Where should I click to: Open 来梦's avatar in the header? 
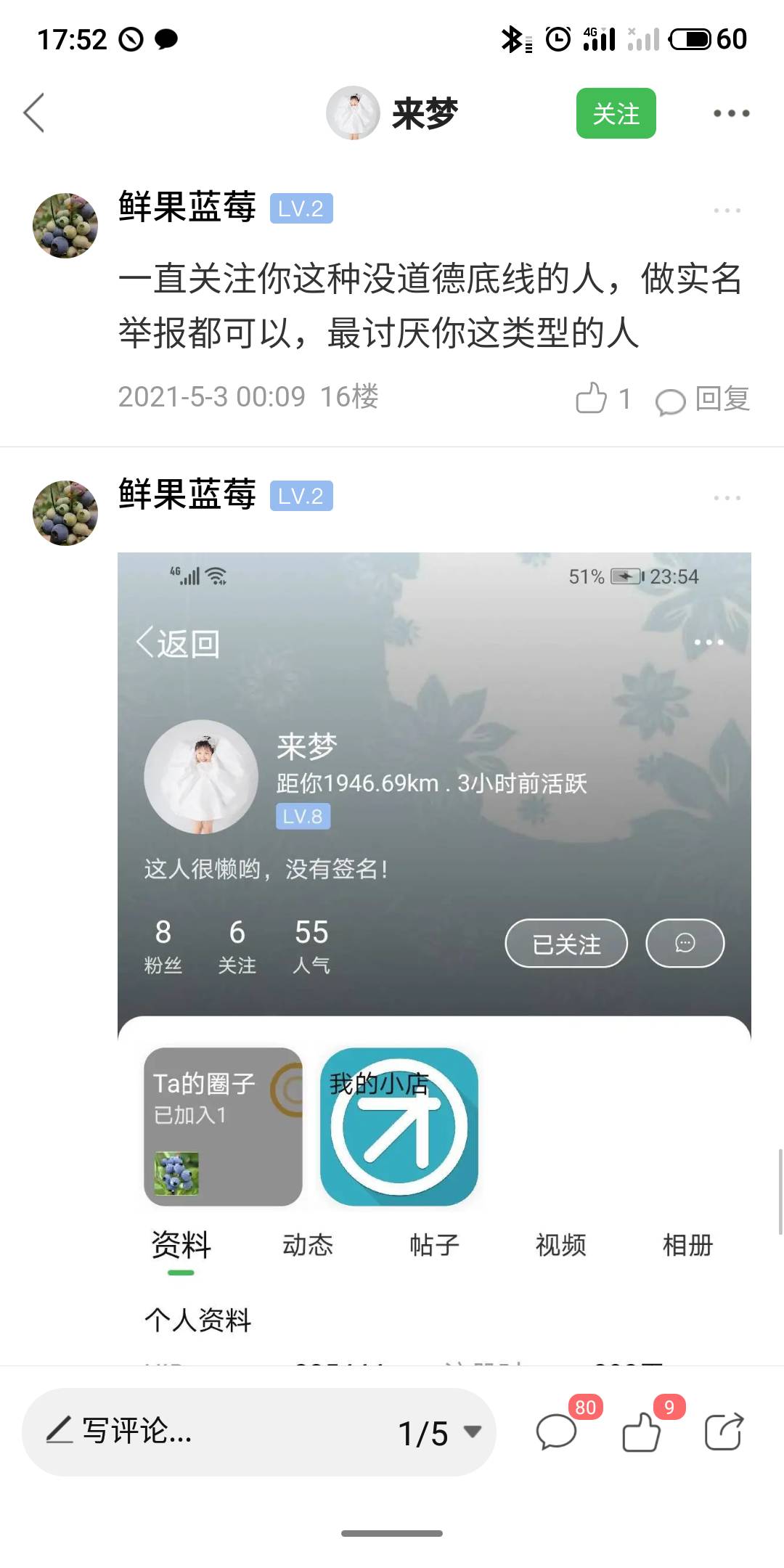[x=353, y=113]
